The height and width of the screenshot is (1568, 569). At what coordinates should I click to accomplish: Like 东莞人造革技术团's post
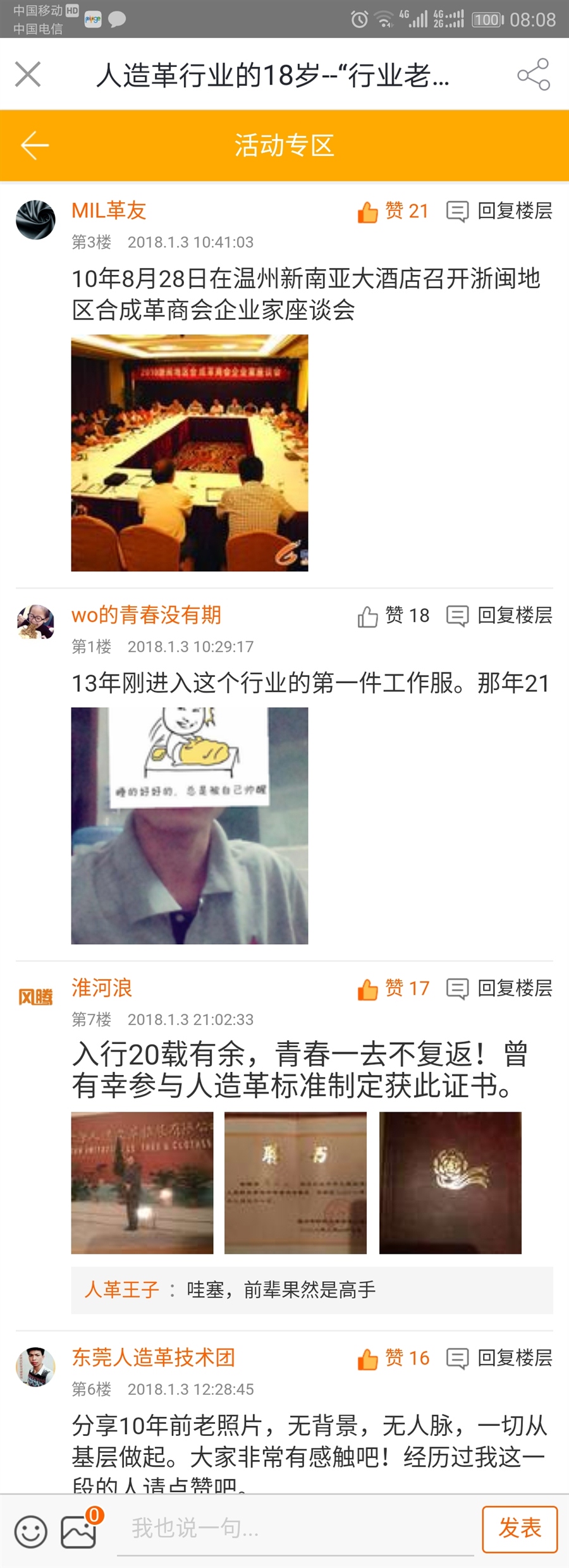(x=393, y=1358)
